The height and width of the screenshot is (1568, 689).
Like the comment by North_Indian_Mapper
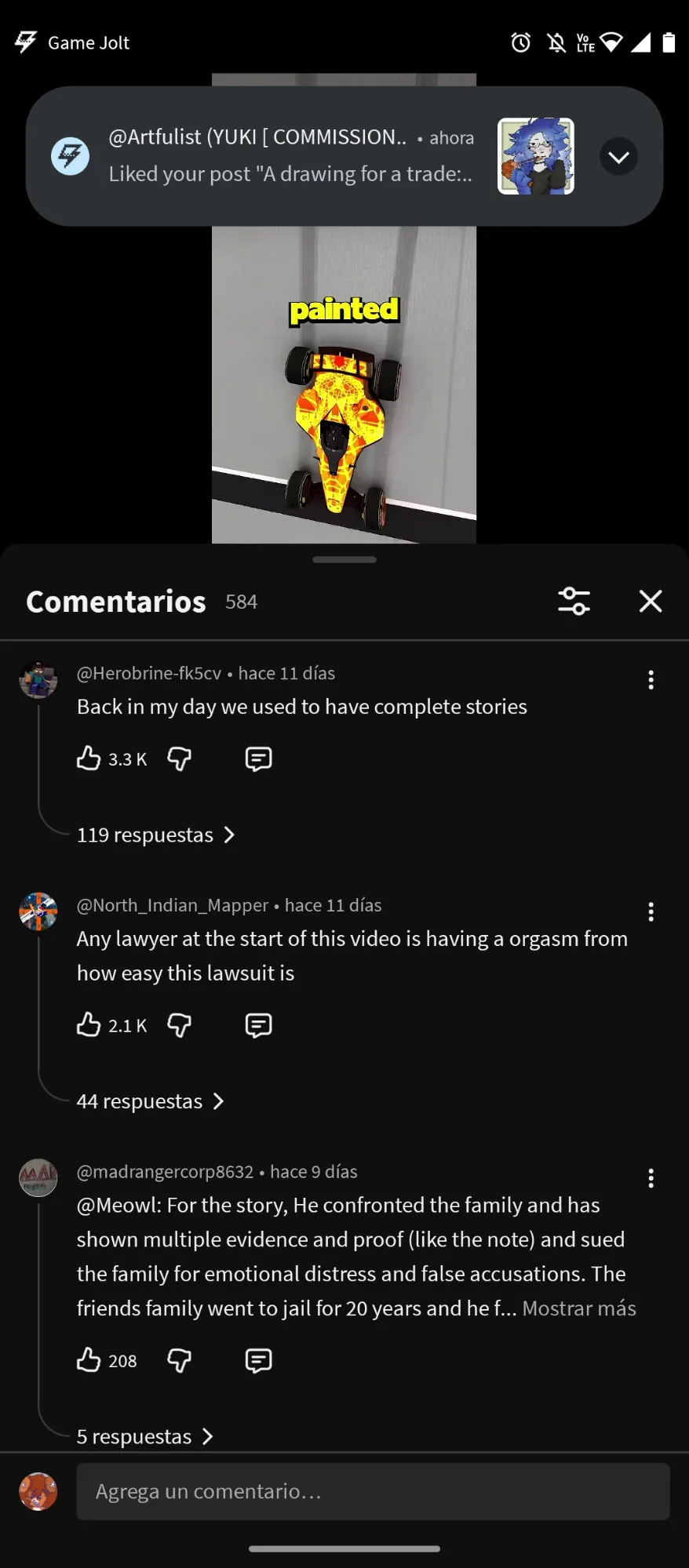pyautogui.click(x=89, y=1025)
